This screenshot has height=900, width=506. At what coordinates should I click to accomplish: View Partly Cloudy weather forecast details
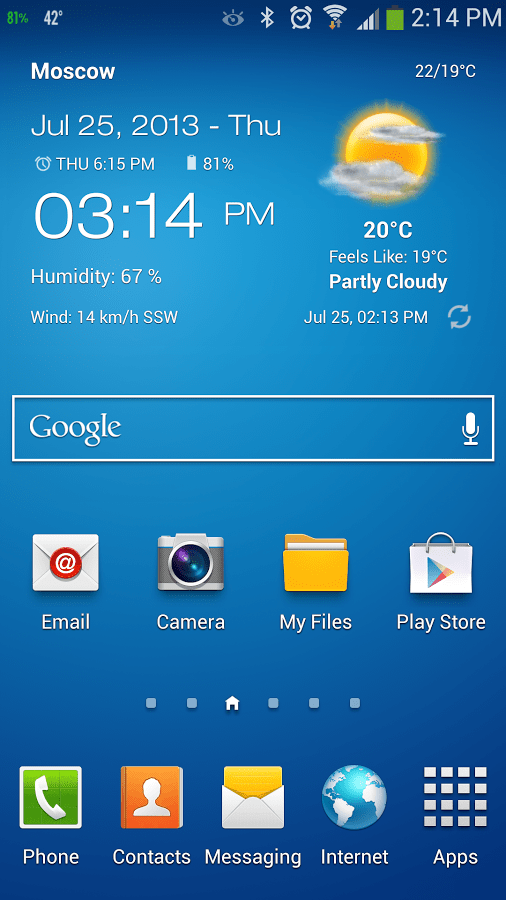tap(388, 282)
